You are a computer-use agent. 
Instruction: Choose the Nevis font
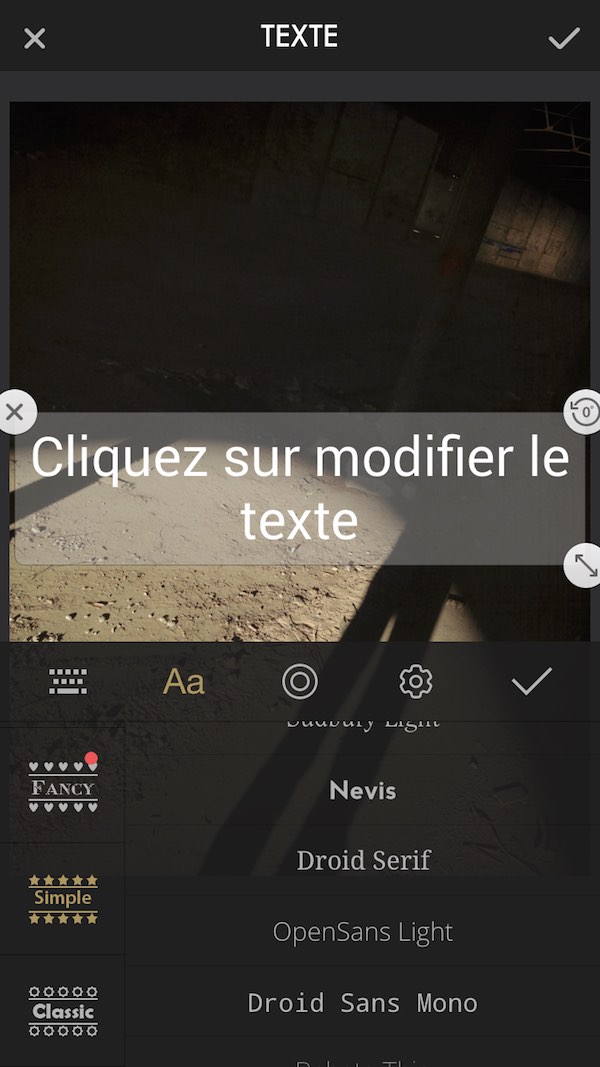363,790
